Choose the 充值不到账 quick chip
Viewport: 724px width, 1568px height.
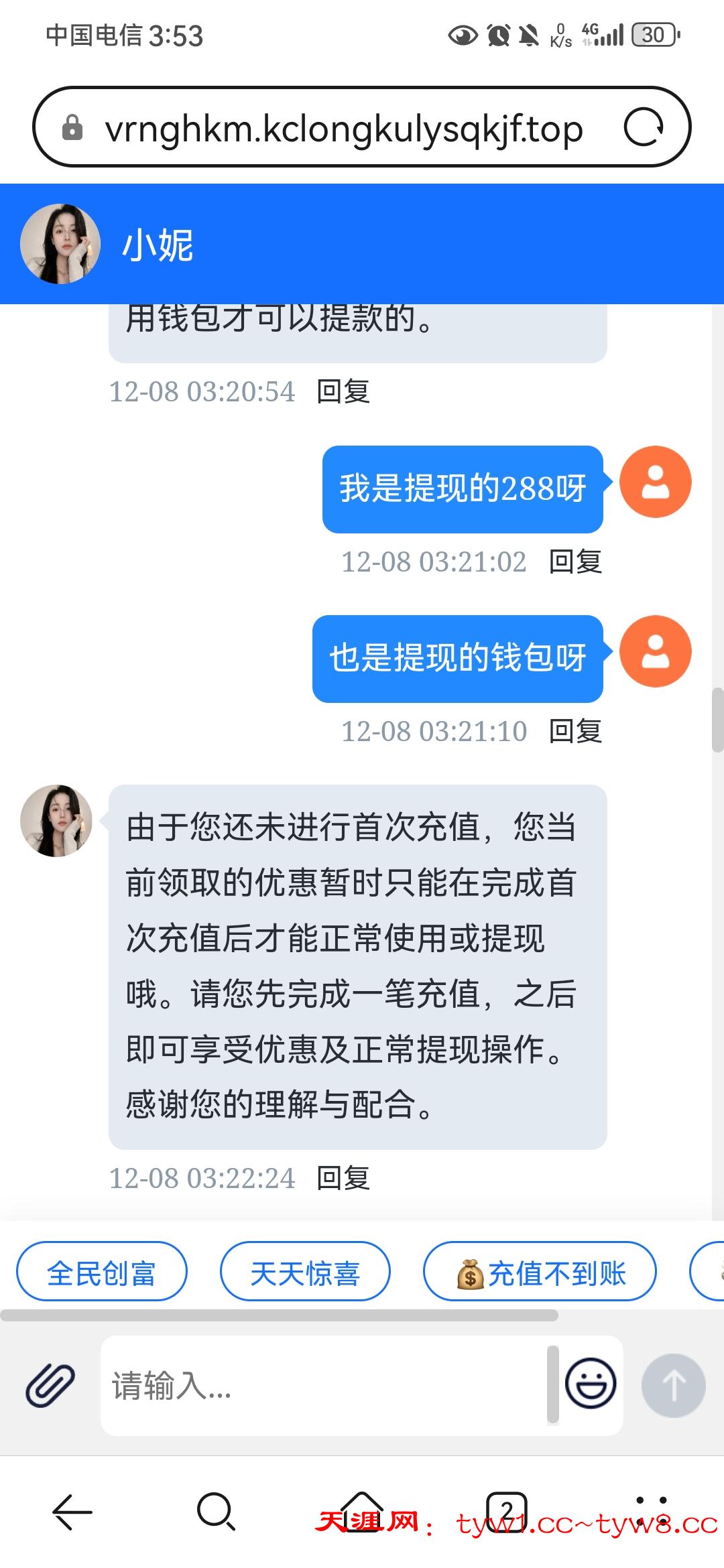pyautogui.click(x=540, y=1273)
